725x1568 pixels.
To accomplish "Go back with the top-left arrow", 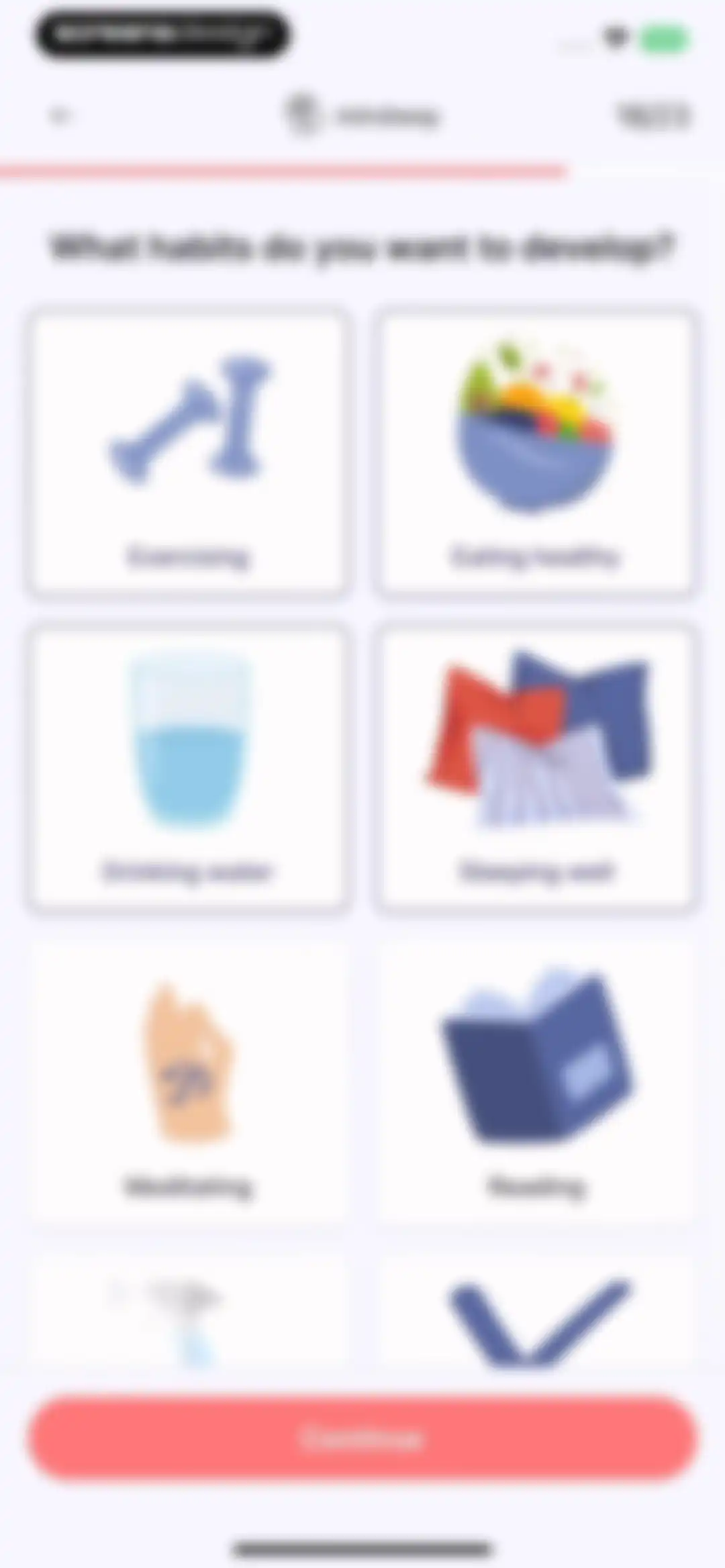I will [x=59, y=116].
